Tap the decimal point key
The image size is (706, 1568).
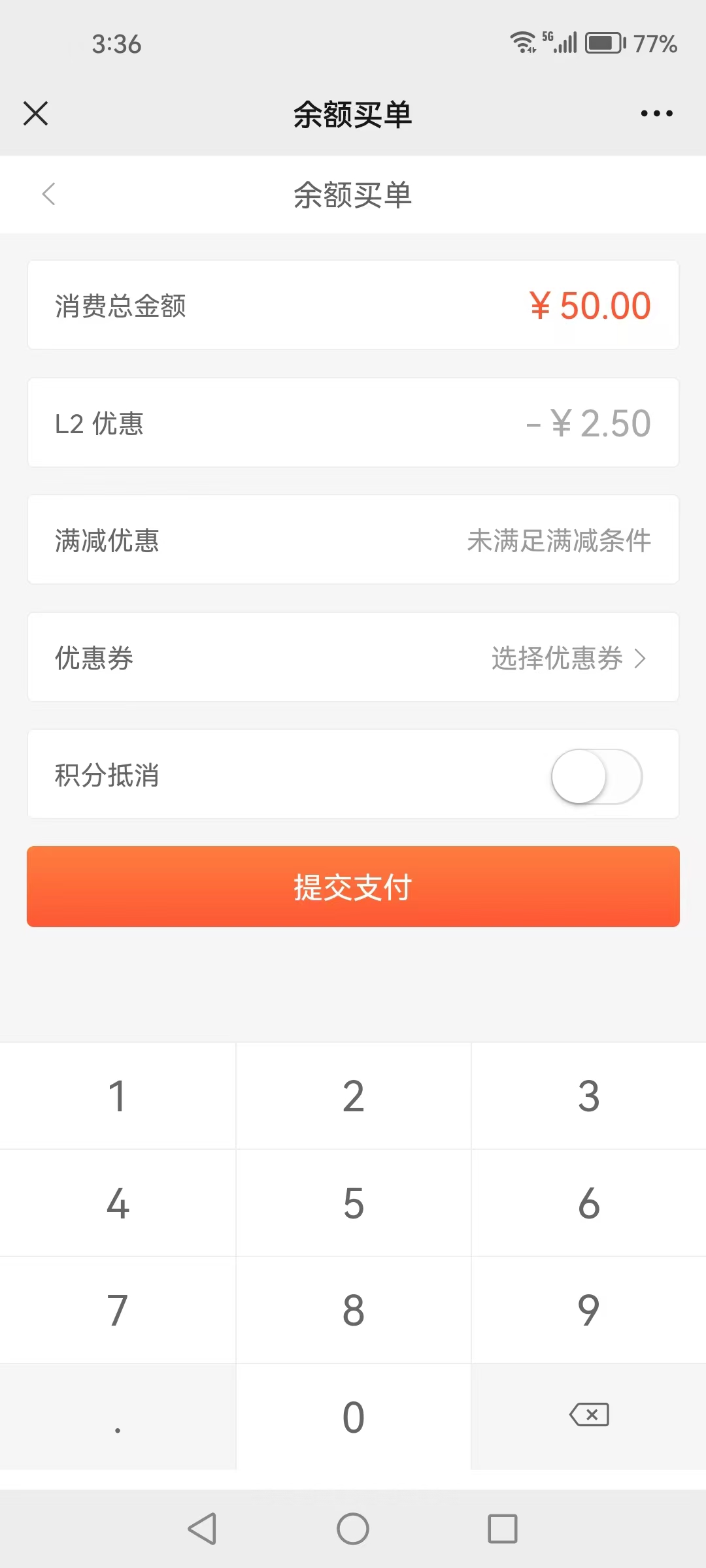118,1417
